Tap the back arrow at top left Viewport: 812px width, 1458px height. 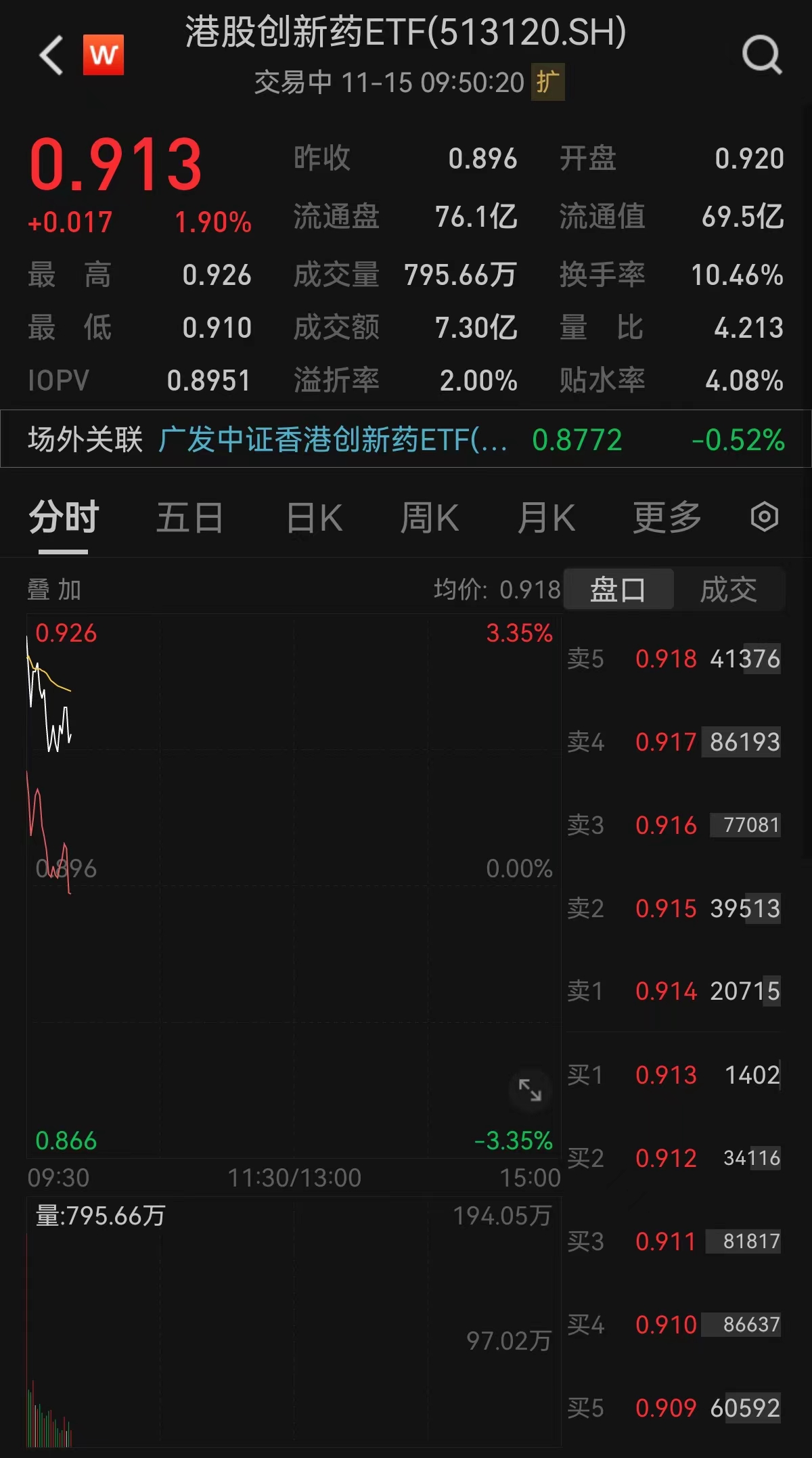pyautogui.click(x=51, y=54)
